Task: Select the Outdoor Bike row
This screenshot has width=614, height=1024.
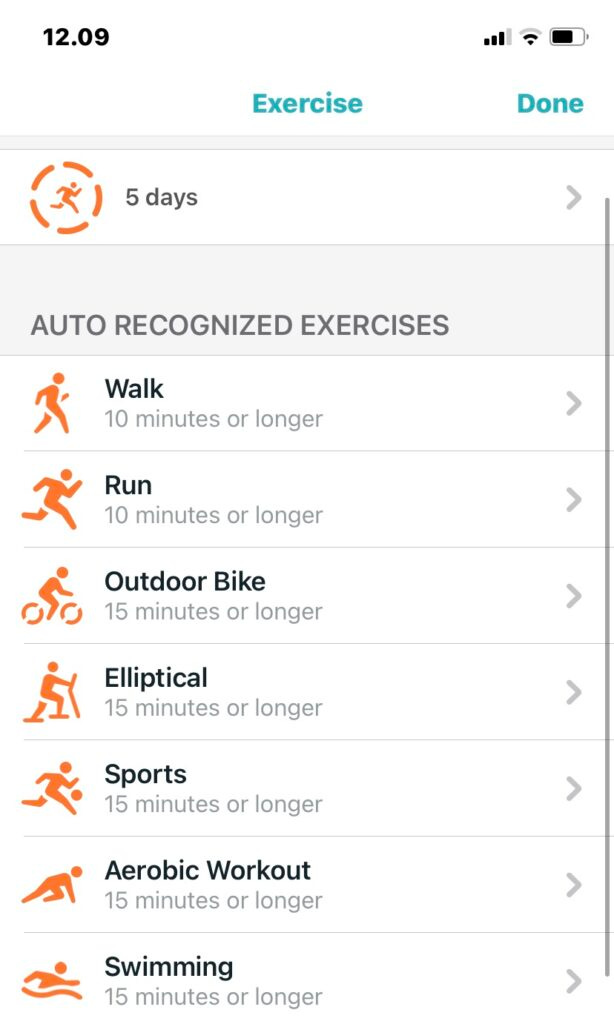Action: 300,596
